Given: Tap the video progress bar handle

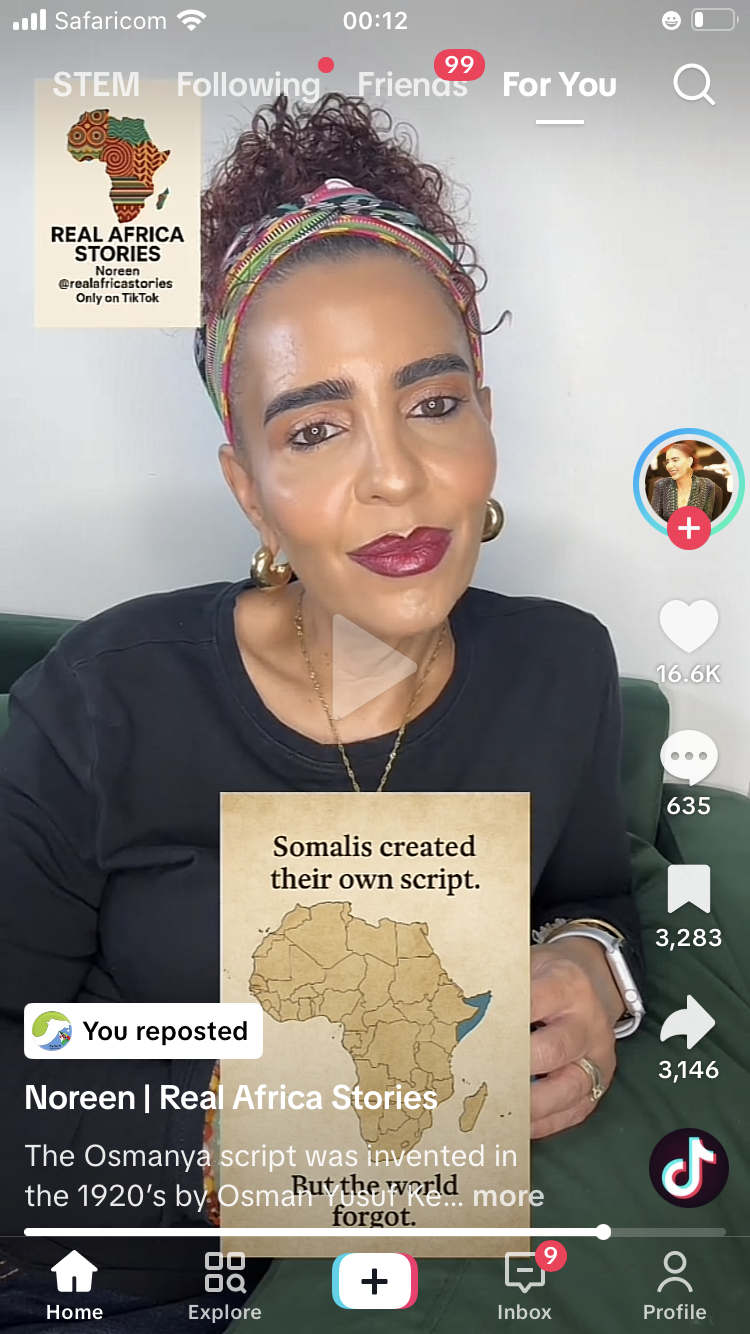Looking at the screenshot, I should pos(603,1232).
